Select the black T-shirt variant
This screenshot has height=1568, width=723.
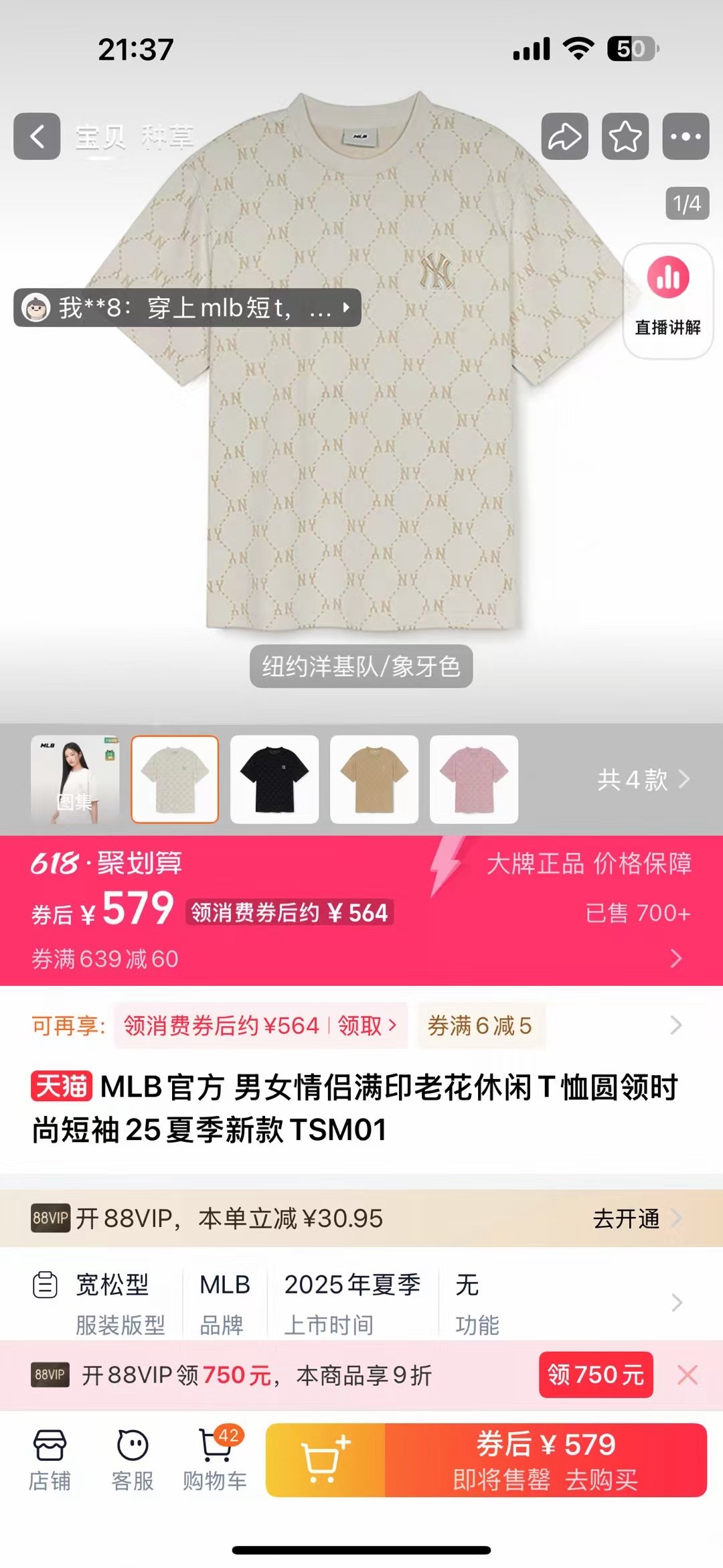274,780
